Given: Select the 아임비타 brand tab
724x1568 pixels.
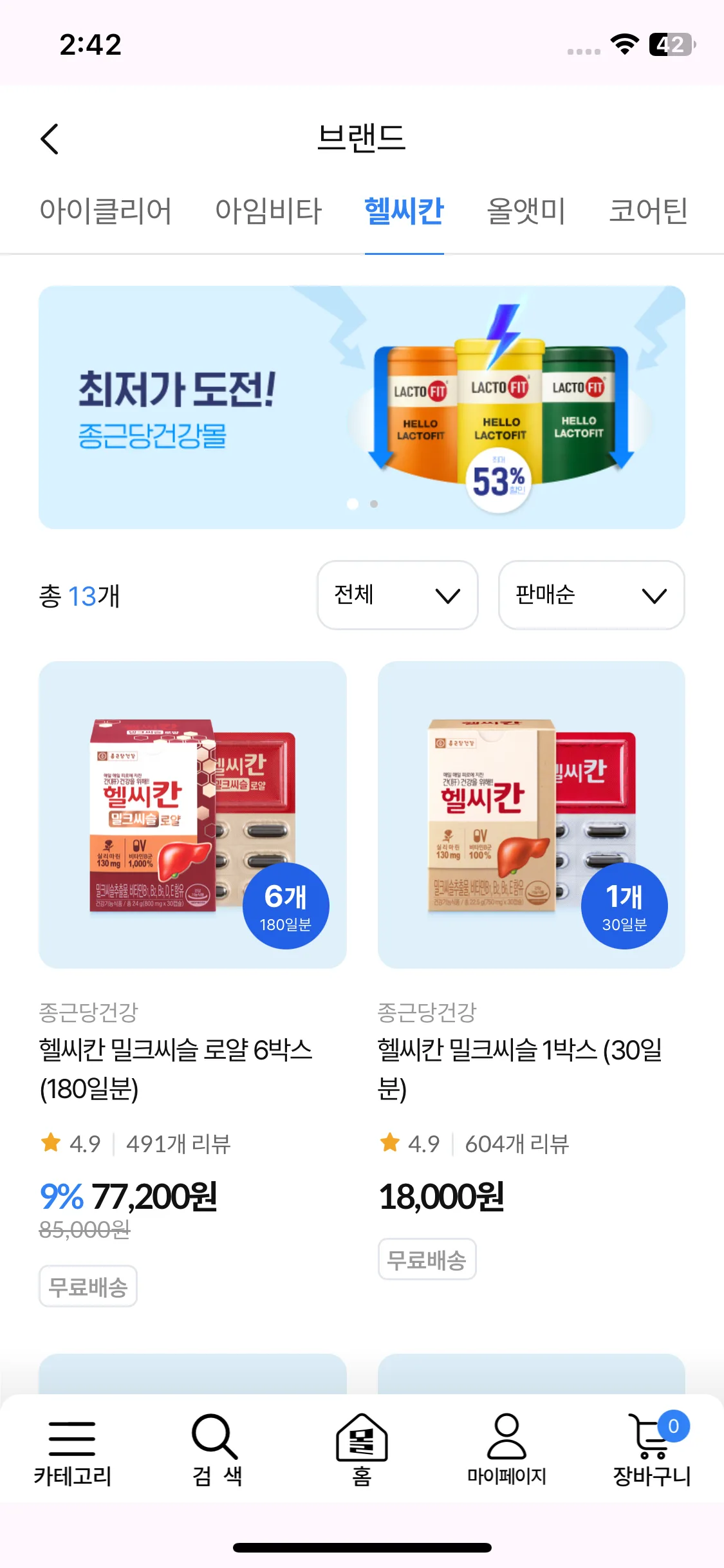Looking at the screenshot, I should pos(268,211).
